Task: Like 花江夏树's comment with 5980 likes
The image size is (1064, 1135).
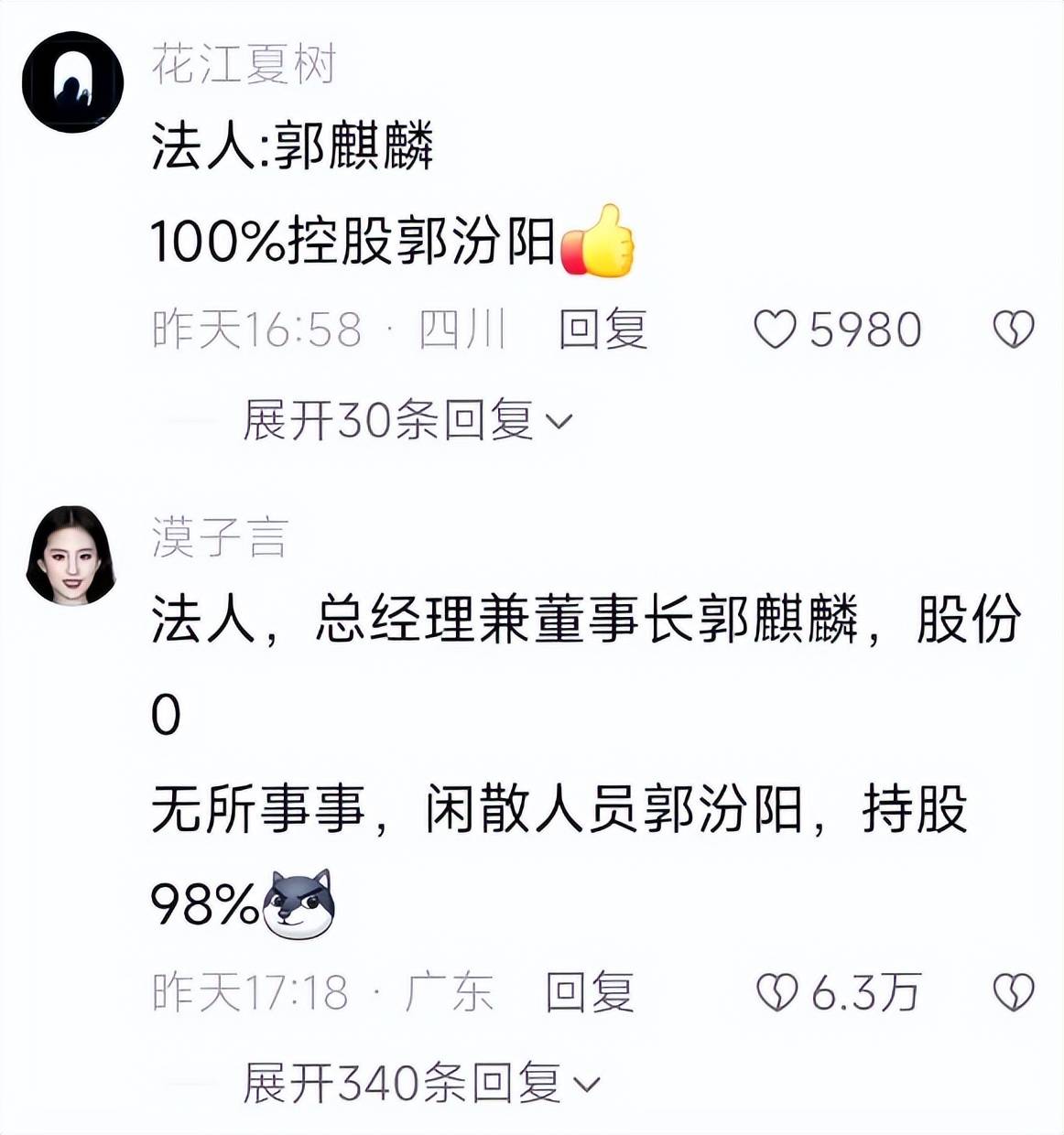Action: 775,330
